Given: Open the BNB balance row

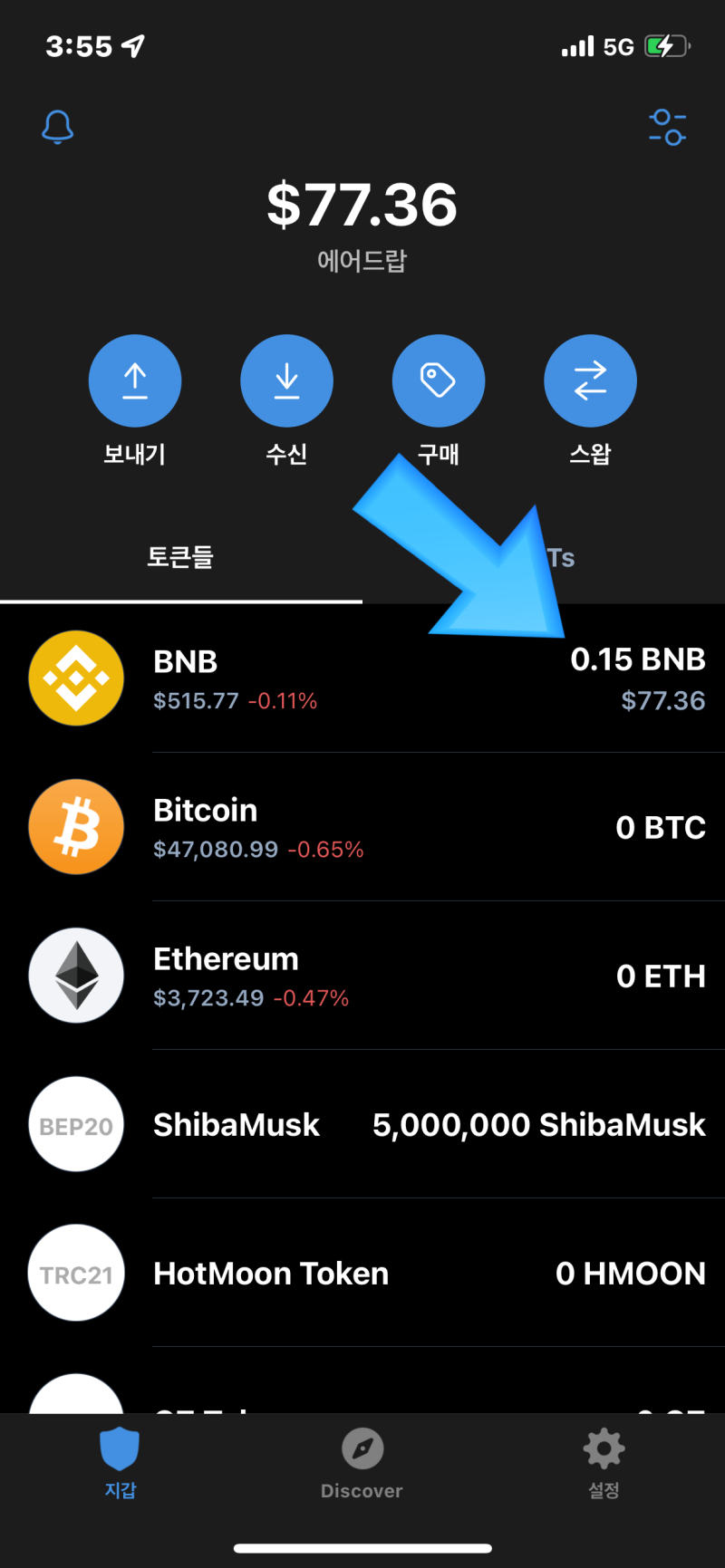Looking at the screenshot, I should pyautogui.click(x=362, y=678).
